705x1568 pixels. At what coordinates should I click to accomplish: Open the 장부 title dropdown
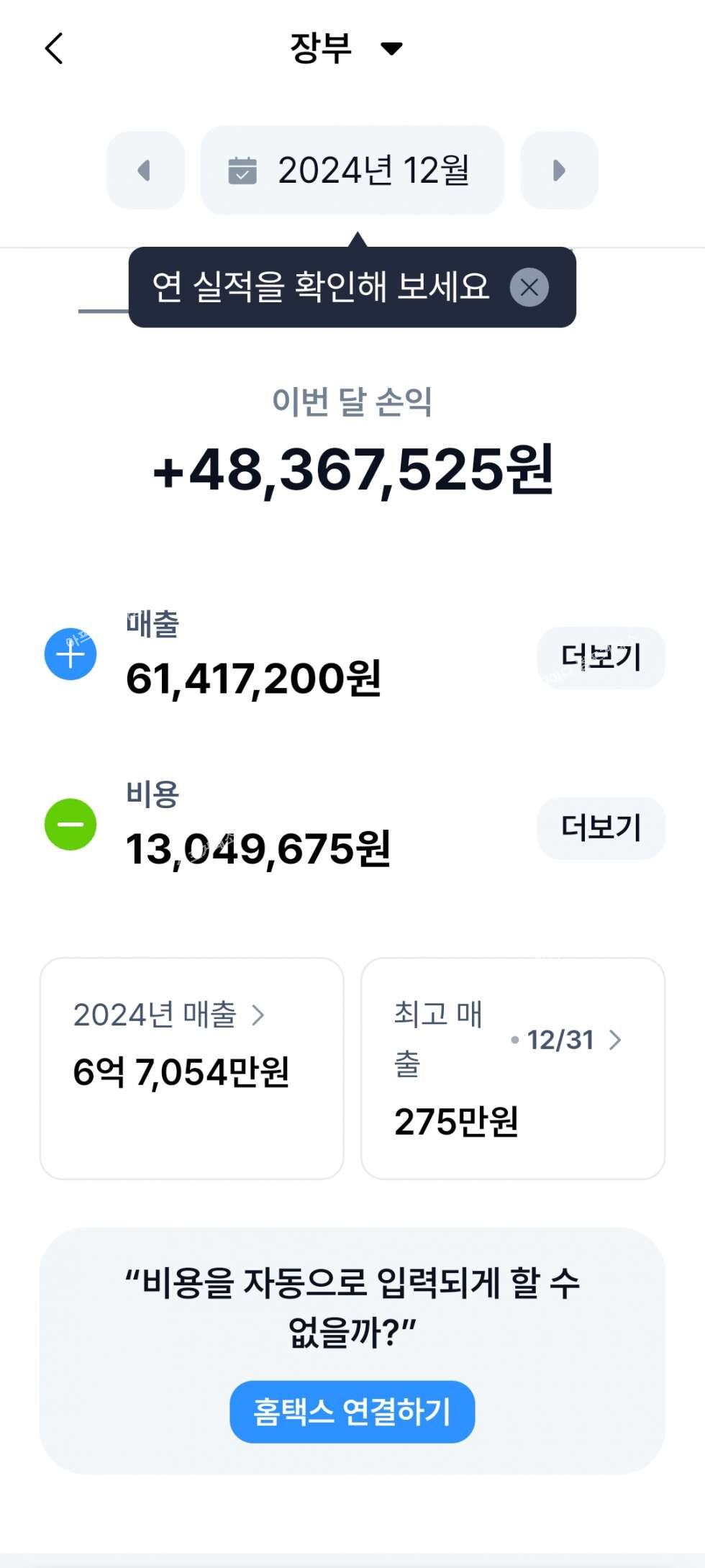[345, 49]
